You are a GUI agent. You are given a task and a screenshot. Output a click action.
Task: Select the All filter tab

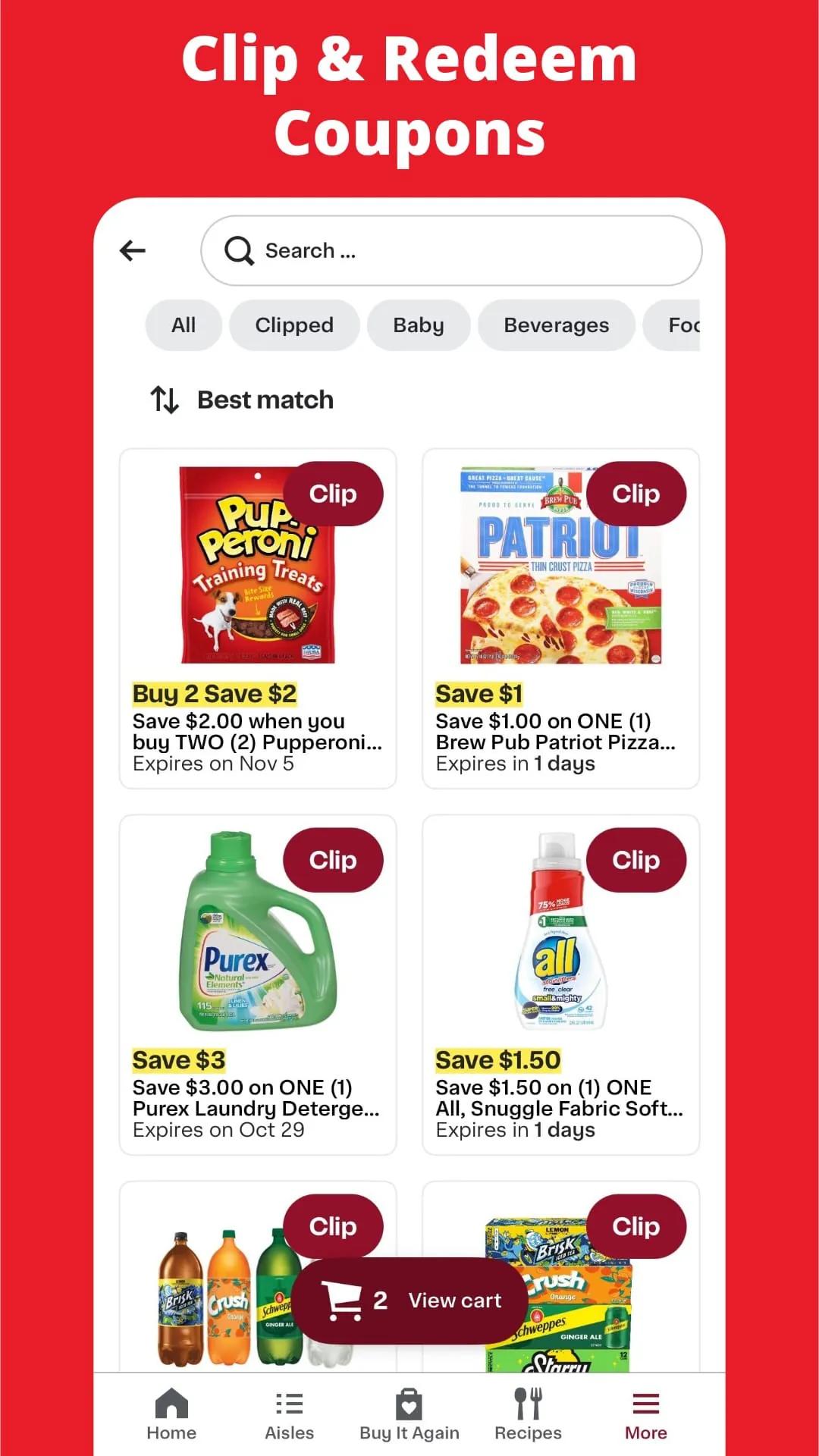[183, 325]
